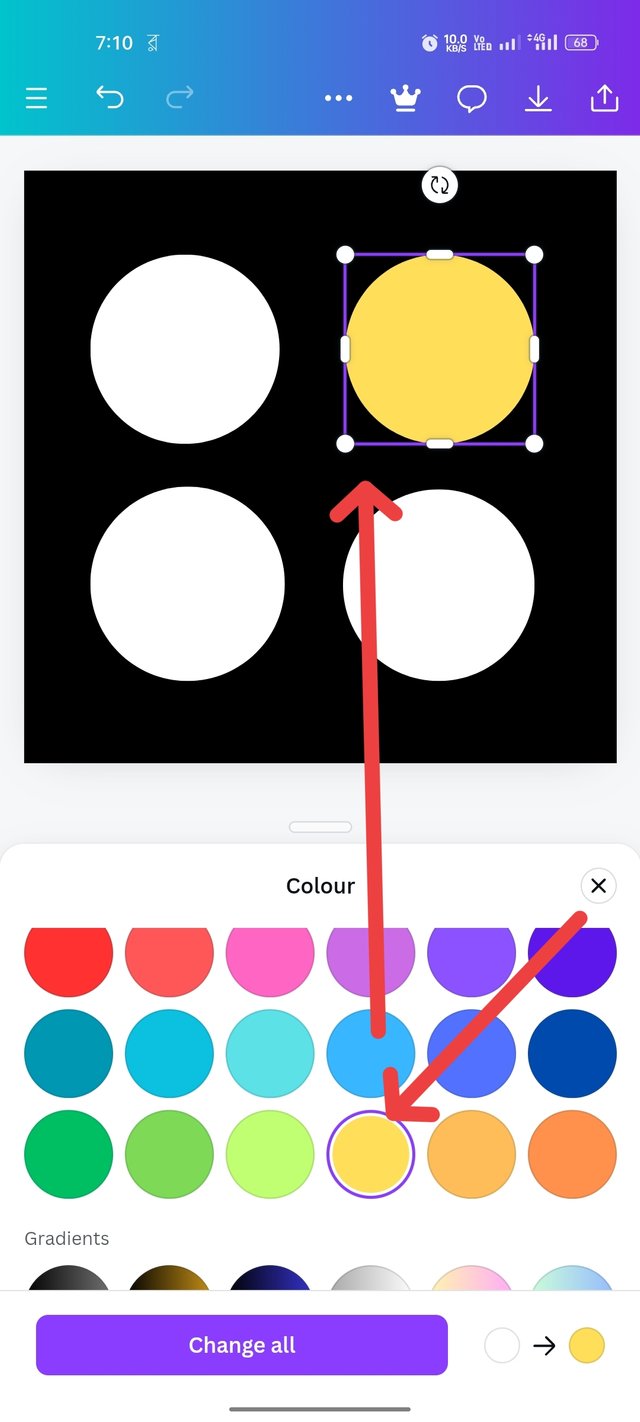Screen dimensions: 640x1422
Task: Undo the last action
Action: (x=109, y=98)
